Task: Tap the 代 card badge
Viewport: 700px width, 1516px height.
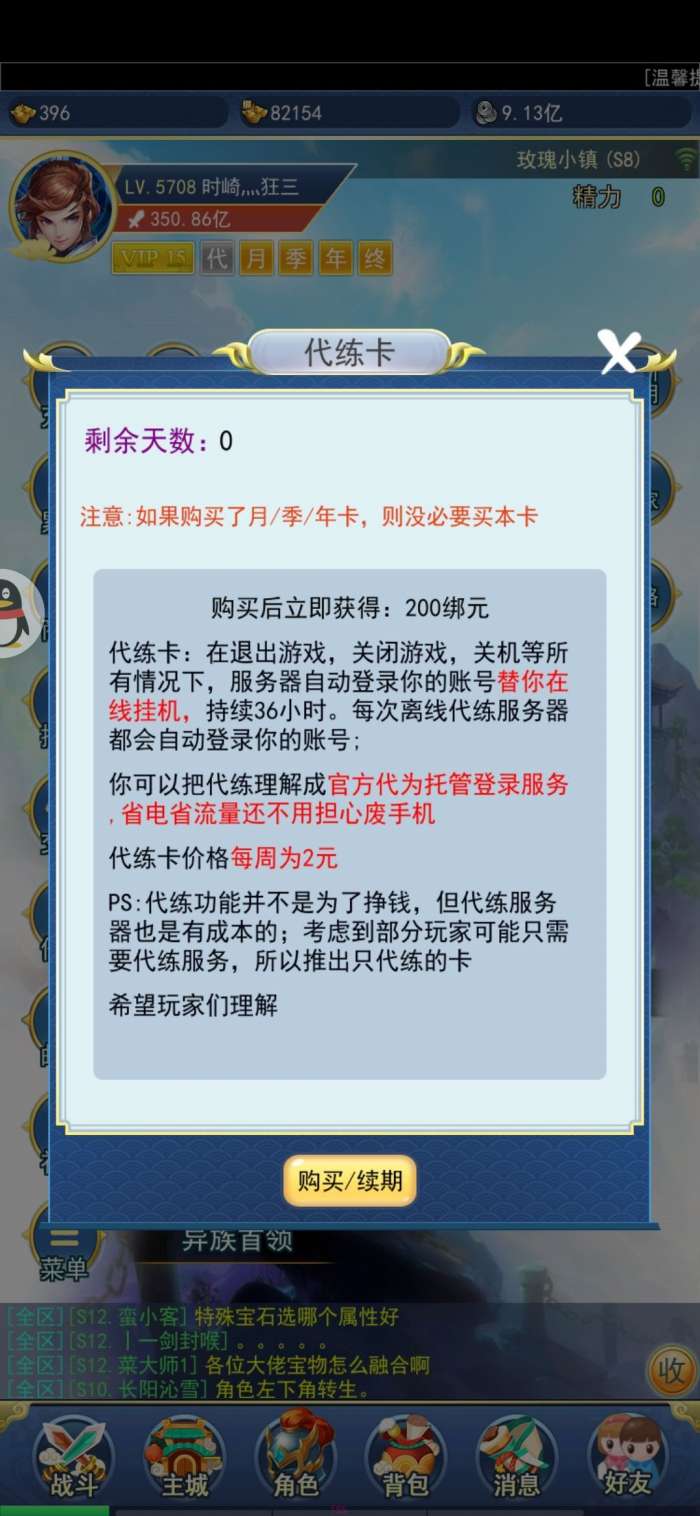Action: (217, 259)
